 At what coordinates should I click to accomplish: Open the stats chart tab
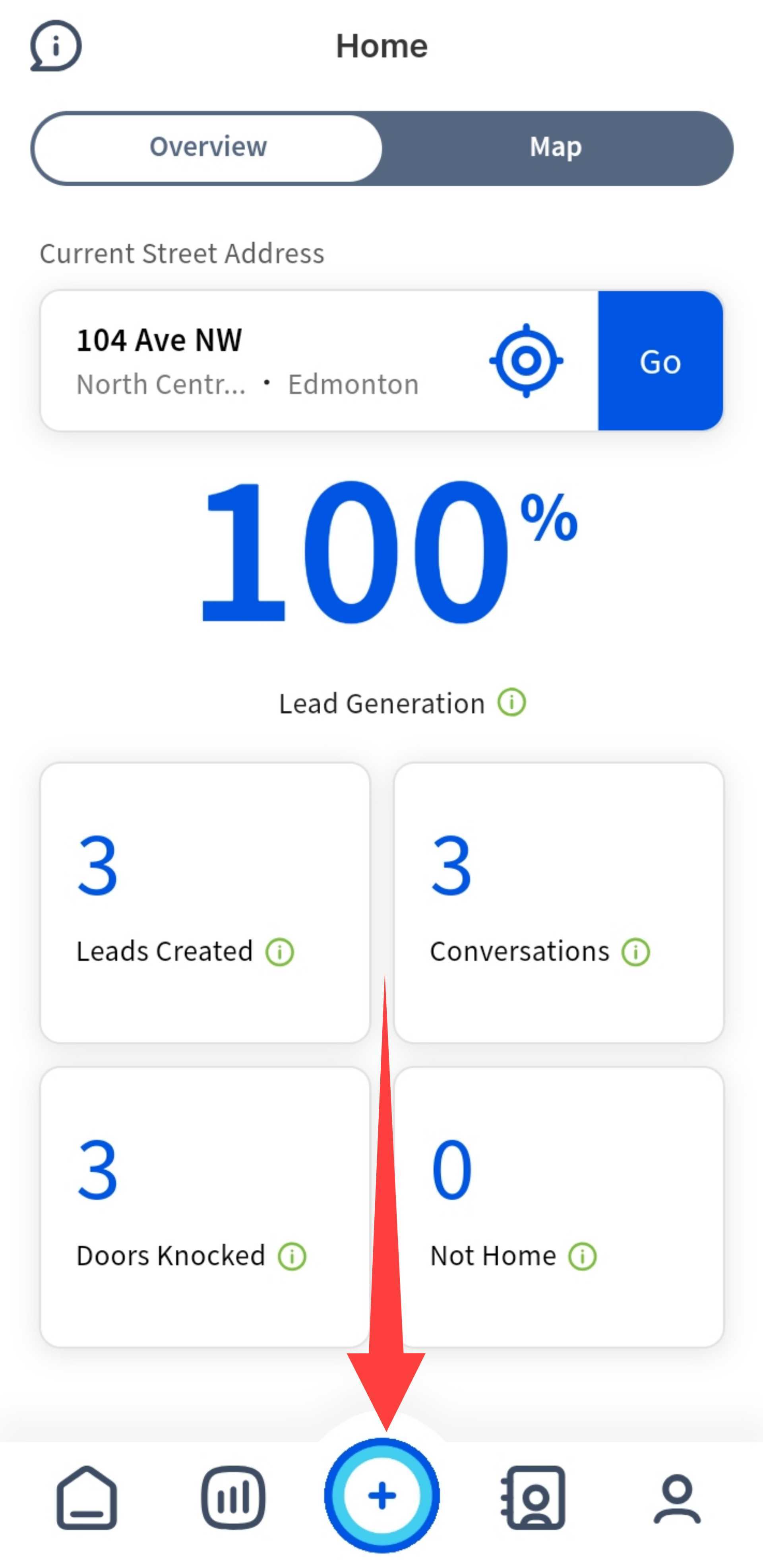tap(233, 1497)
